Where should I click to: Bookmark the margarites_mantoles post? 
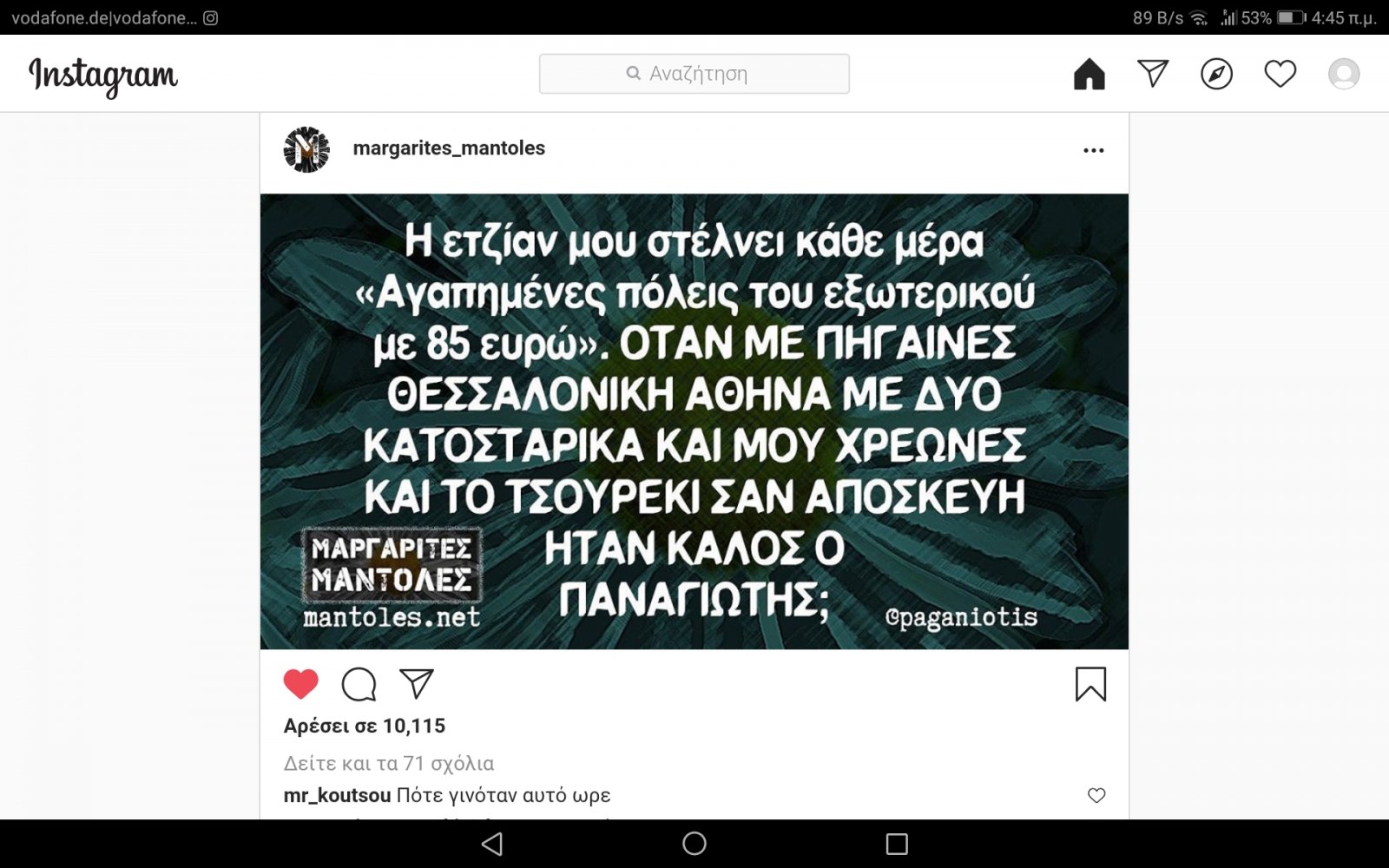(x=1090, y=684)
